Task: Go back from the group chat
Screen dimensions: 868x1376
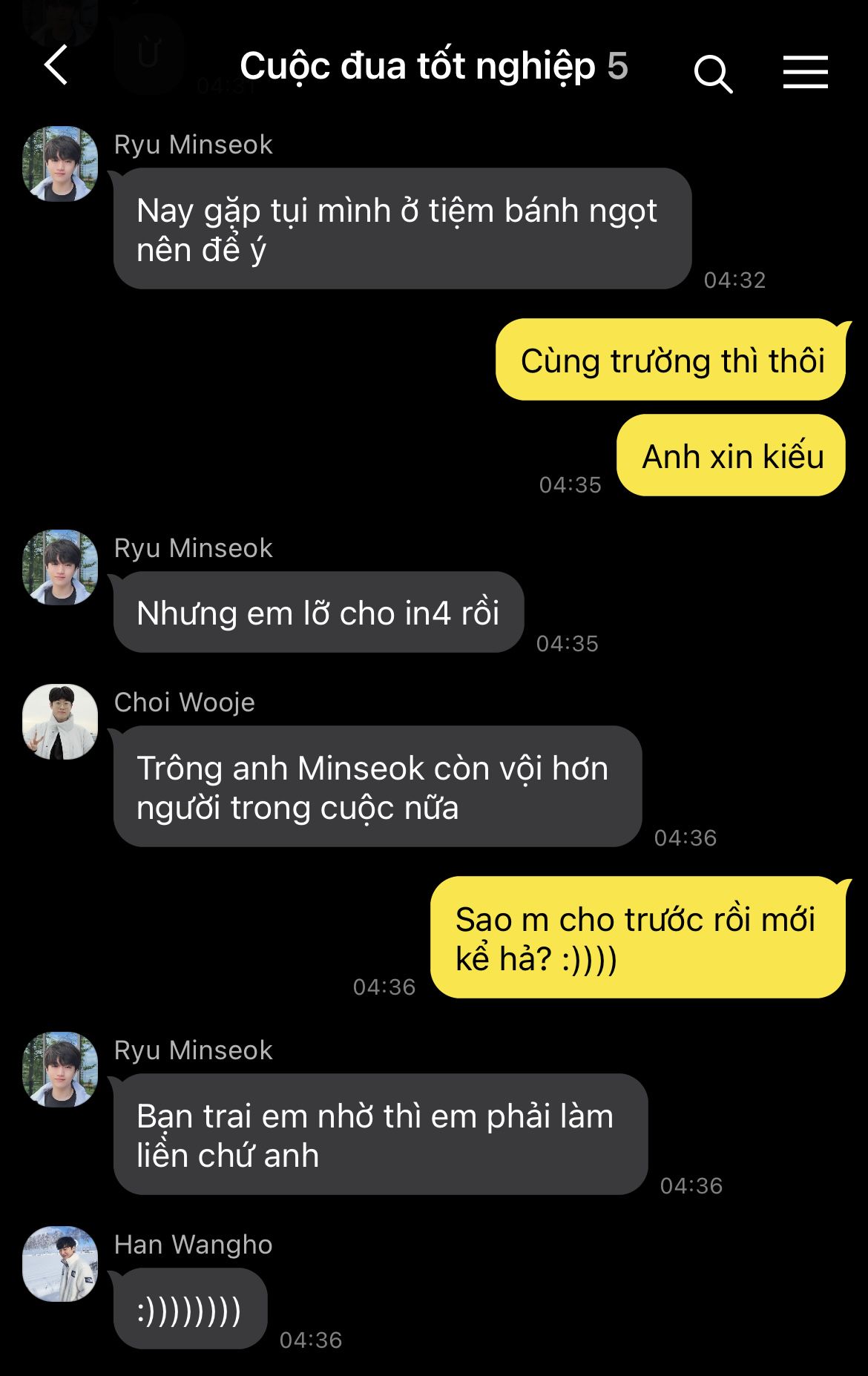Action: click(56, 66)
